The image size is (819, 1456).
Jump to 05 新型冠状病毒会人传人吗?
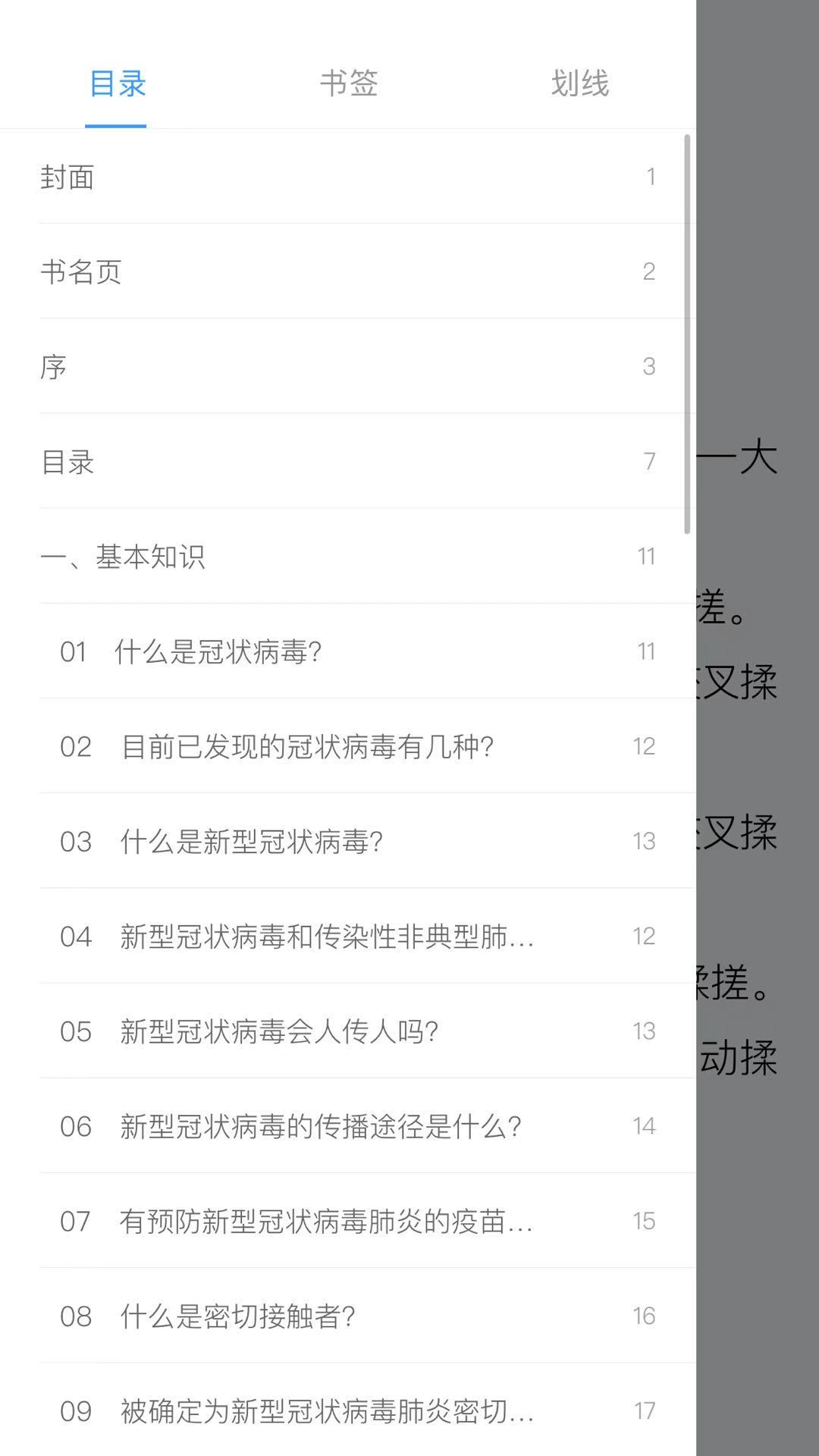[x=347, y=1031]
